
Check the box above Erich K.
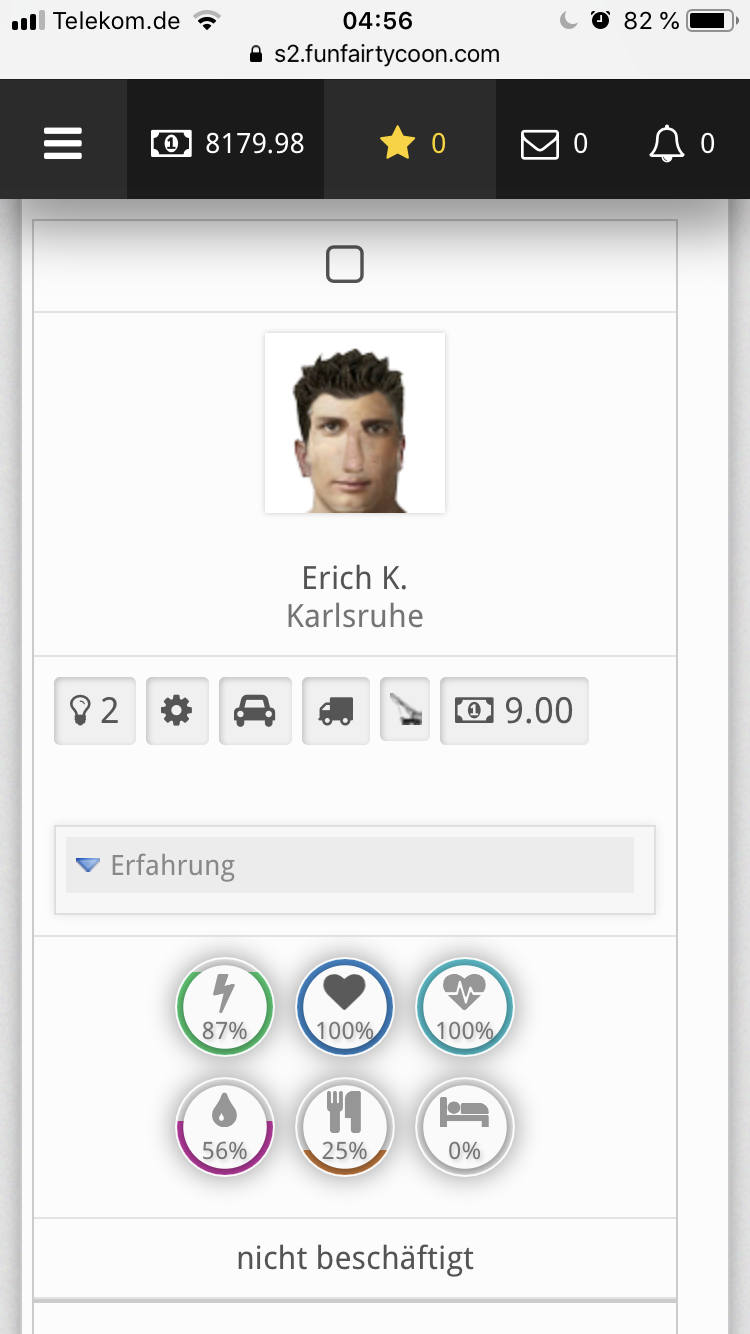(x=345, y=265)
